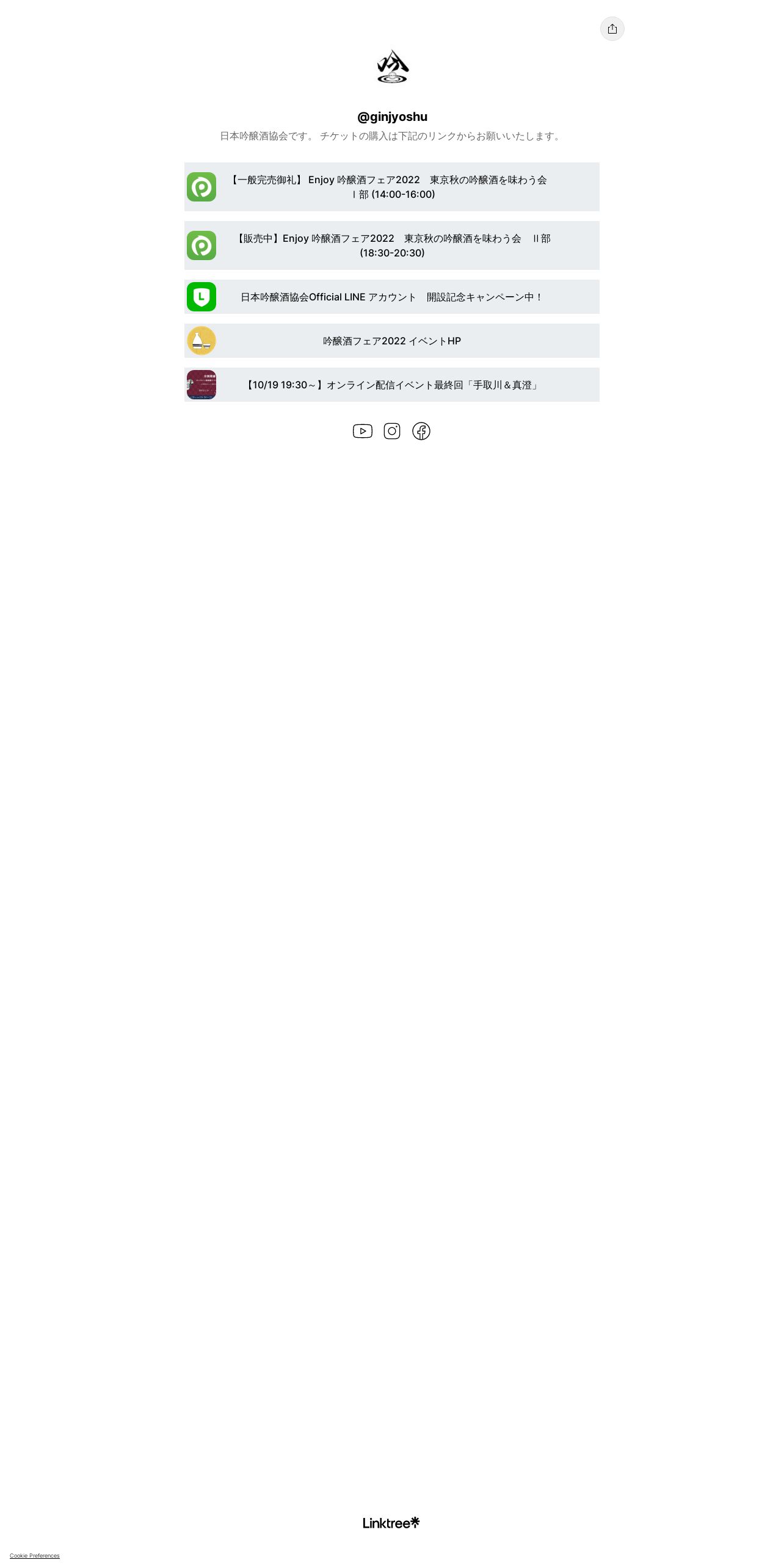Share this Linktree profile

click(x=612, y=29)
